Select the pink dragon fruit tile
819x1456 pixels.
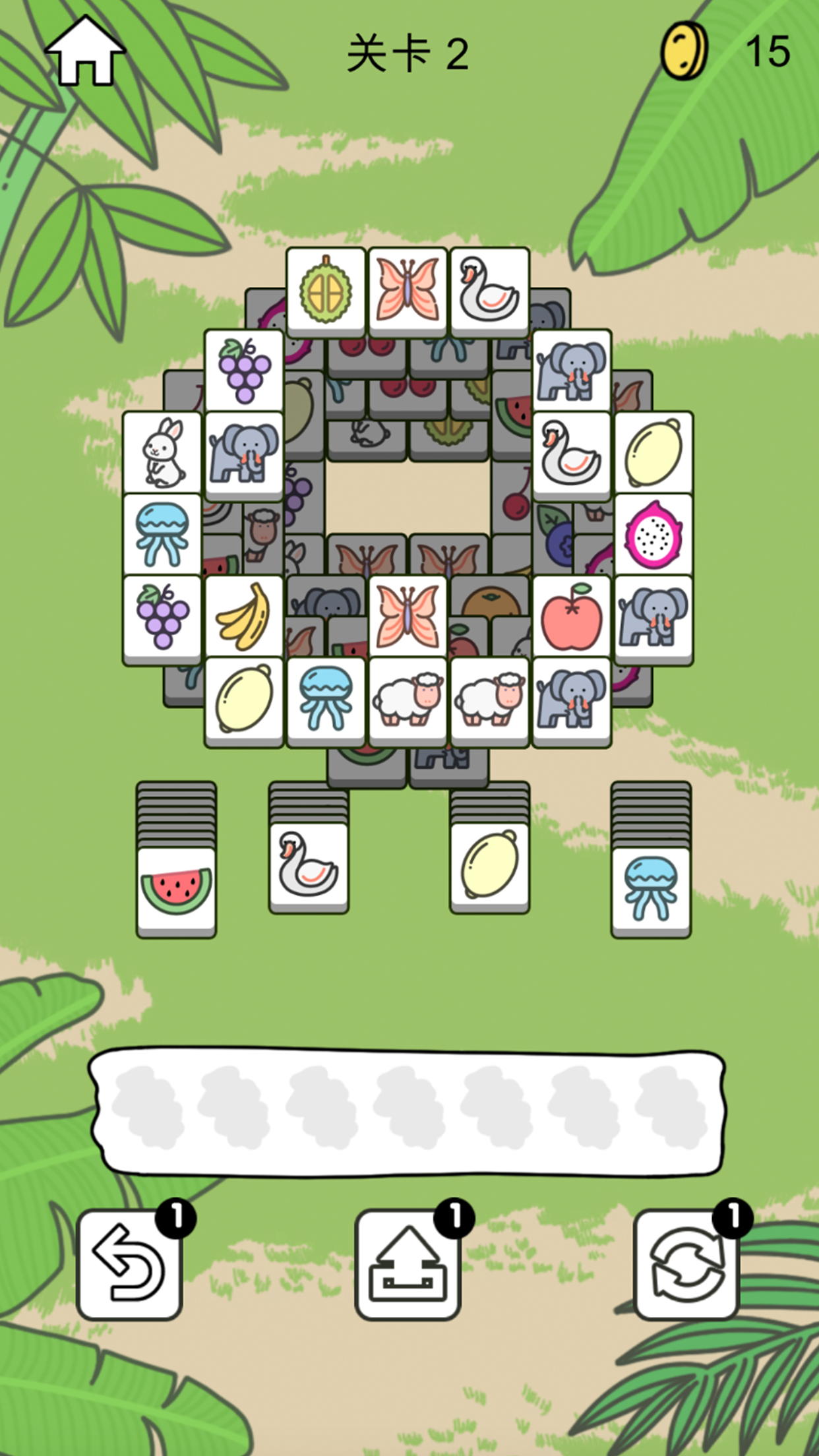click(x=653, y=534)
